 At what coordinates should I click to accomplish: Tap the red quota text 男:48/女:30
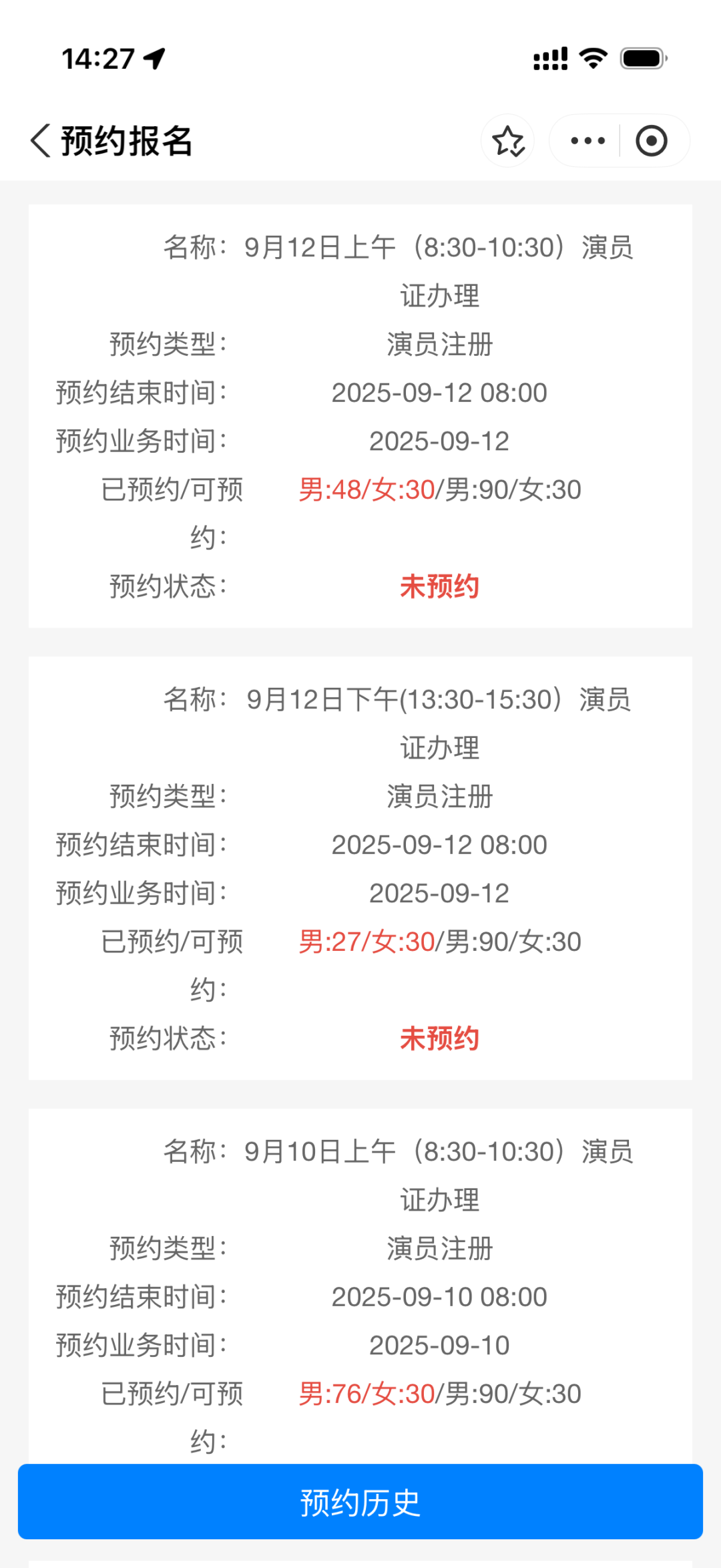(x=367, y=489)
